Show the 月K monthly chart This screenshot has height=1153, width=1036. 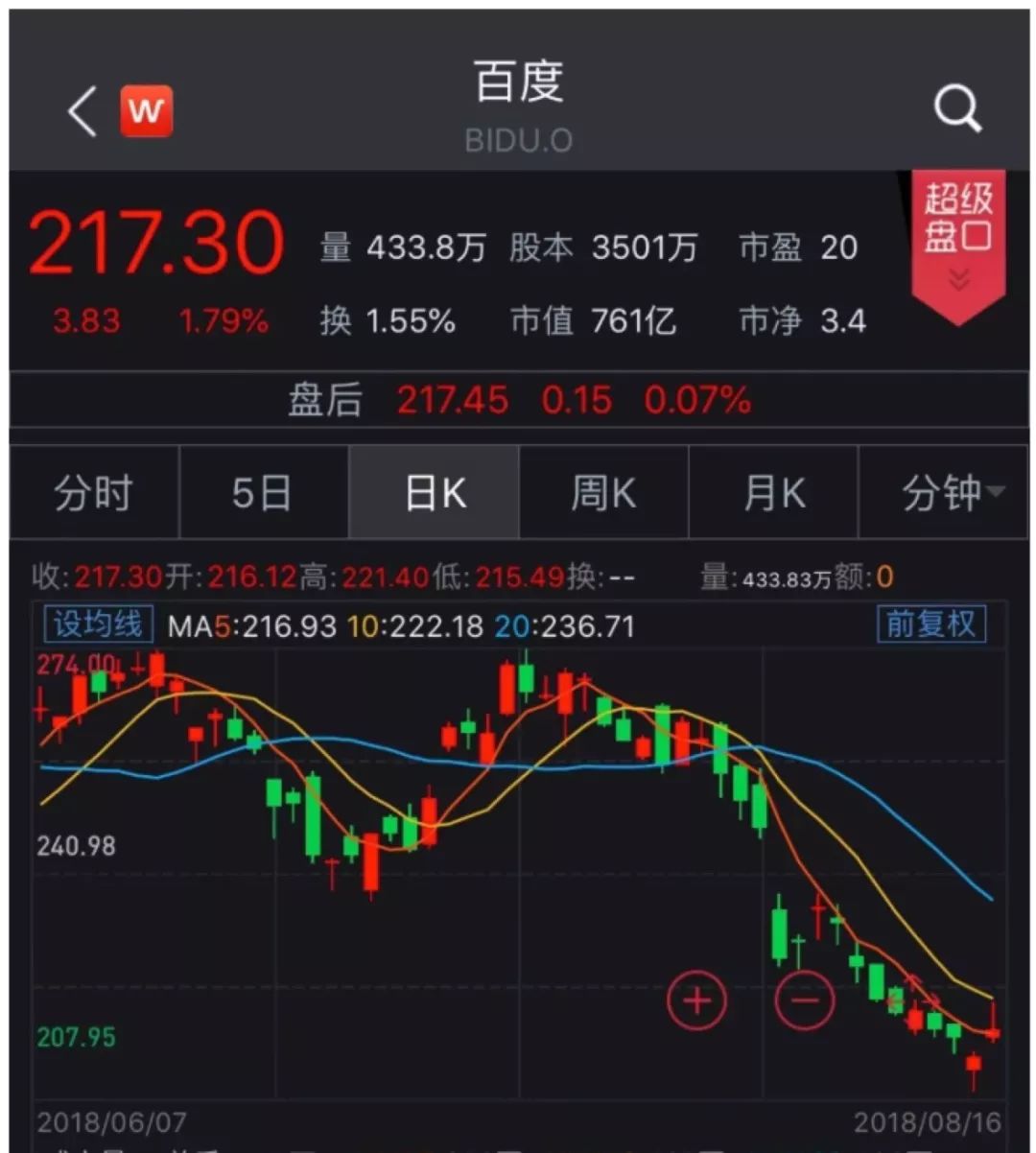pyautogui.click(x=773, y=493)
